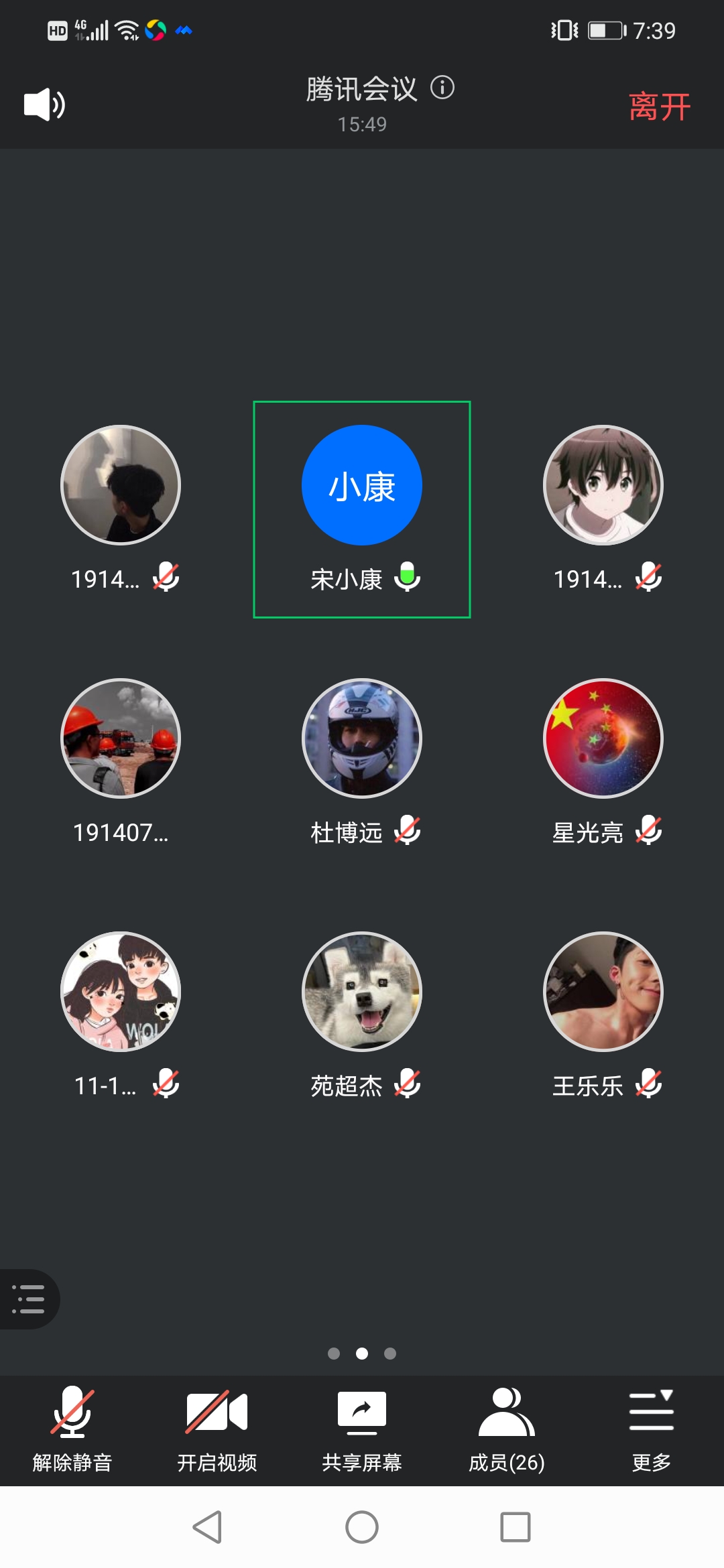Tap 离开 to leave the meeting
The height and width of the screenshot is (1568, 724).
pos(659,107)
